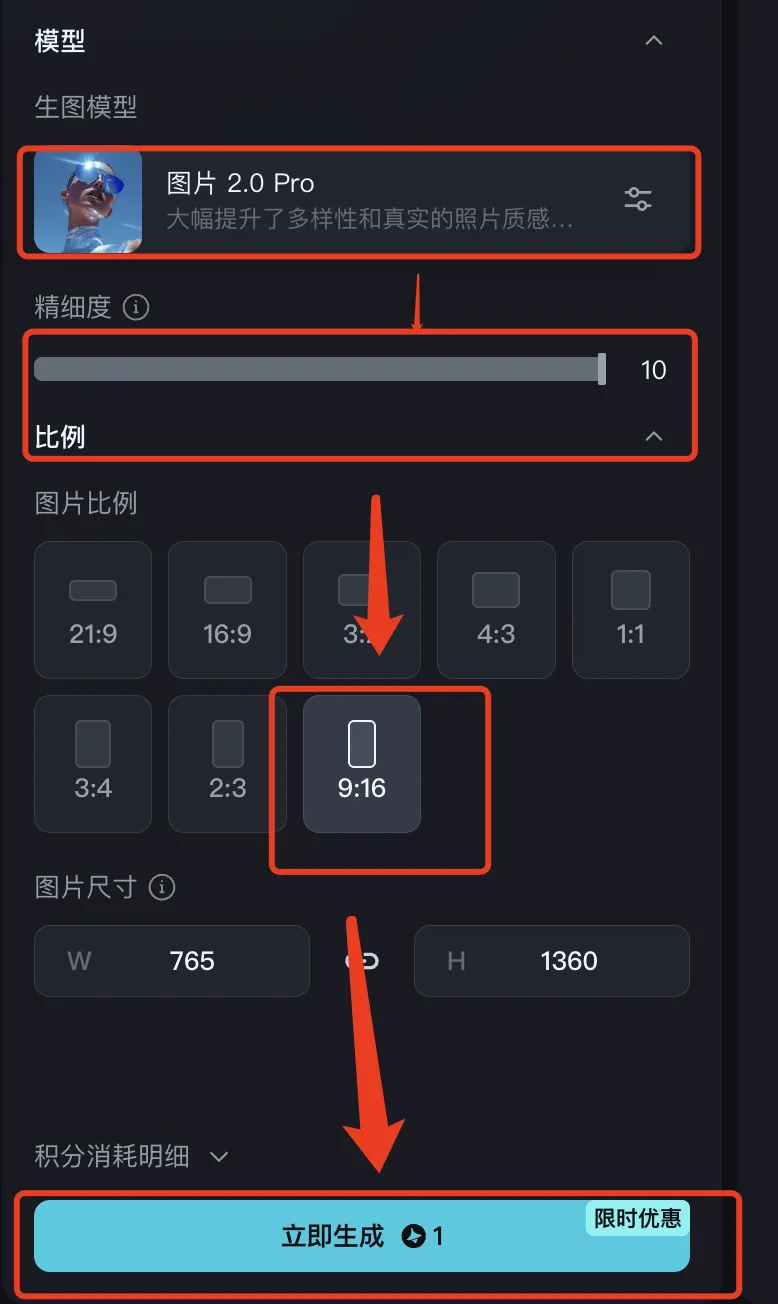This screenshot has height=1304, width=778.
Task: Select the 21:9 image ratio
Action: coord(93,610)
